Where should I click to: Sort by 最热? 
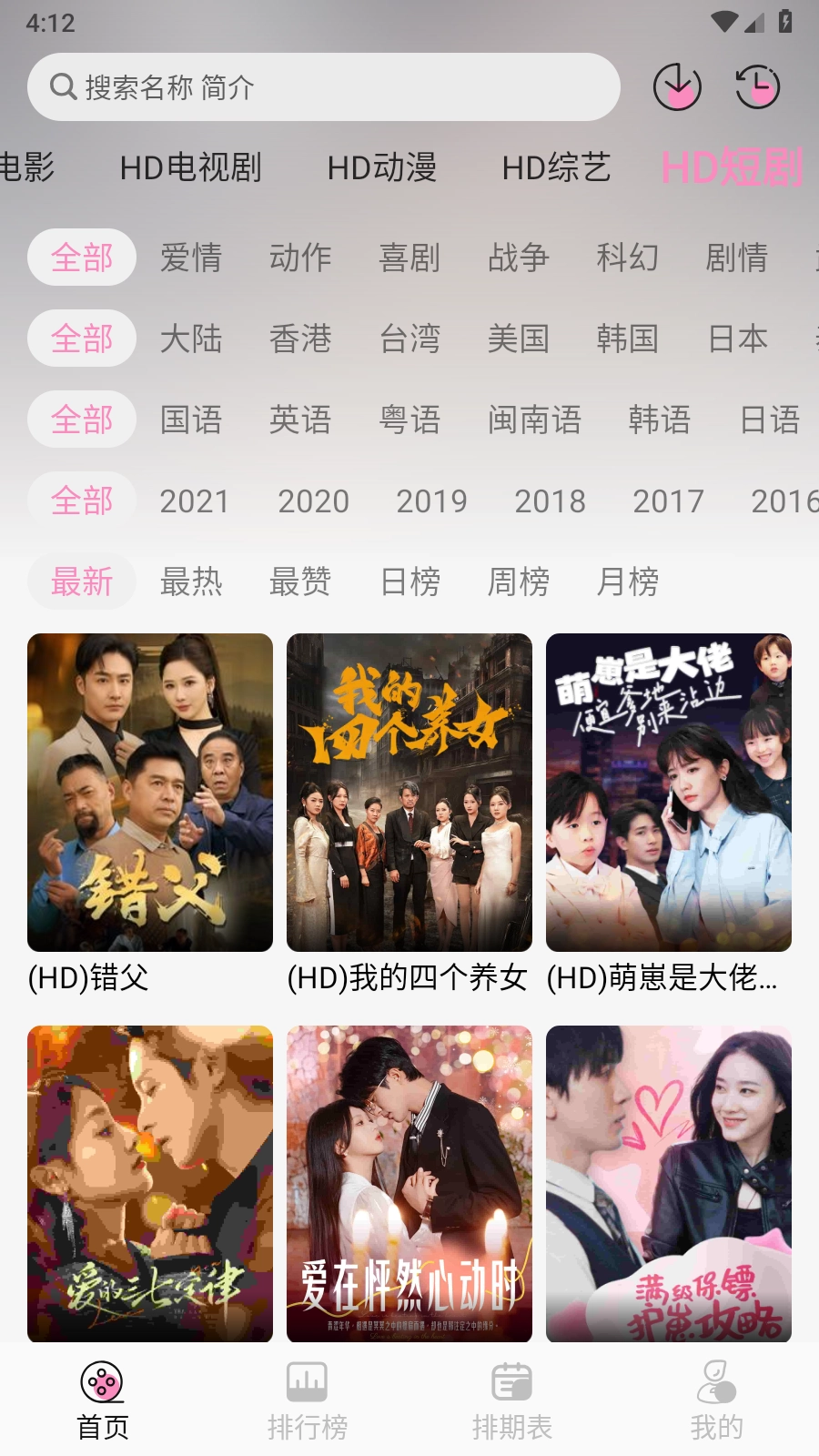(191, 581)
